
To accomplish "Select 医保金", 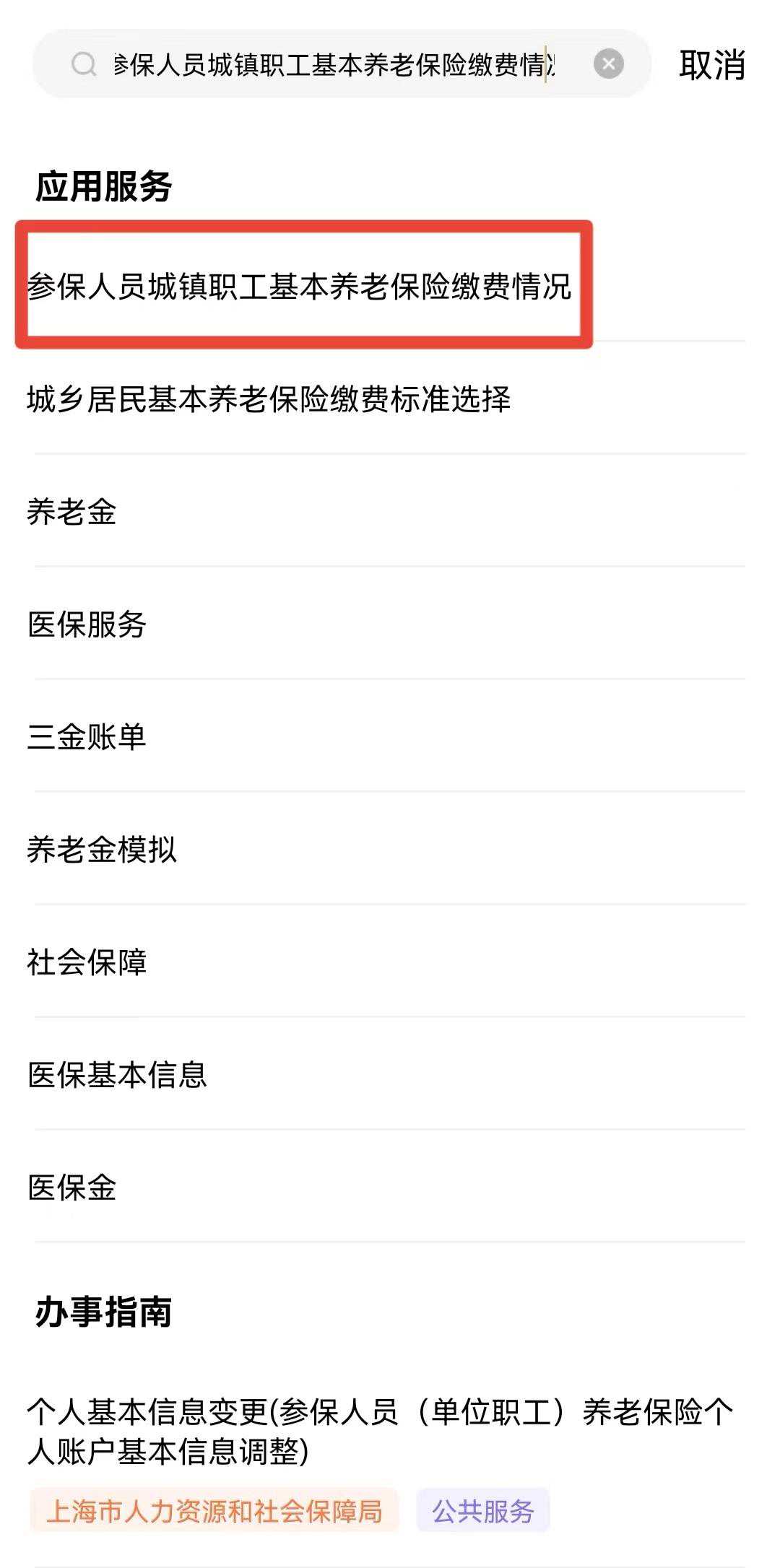I will coord(72,1188).
